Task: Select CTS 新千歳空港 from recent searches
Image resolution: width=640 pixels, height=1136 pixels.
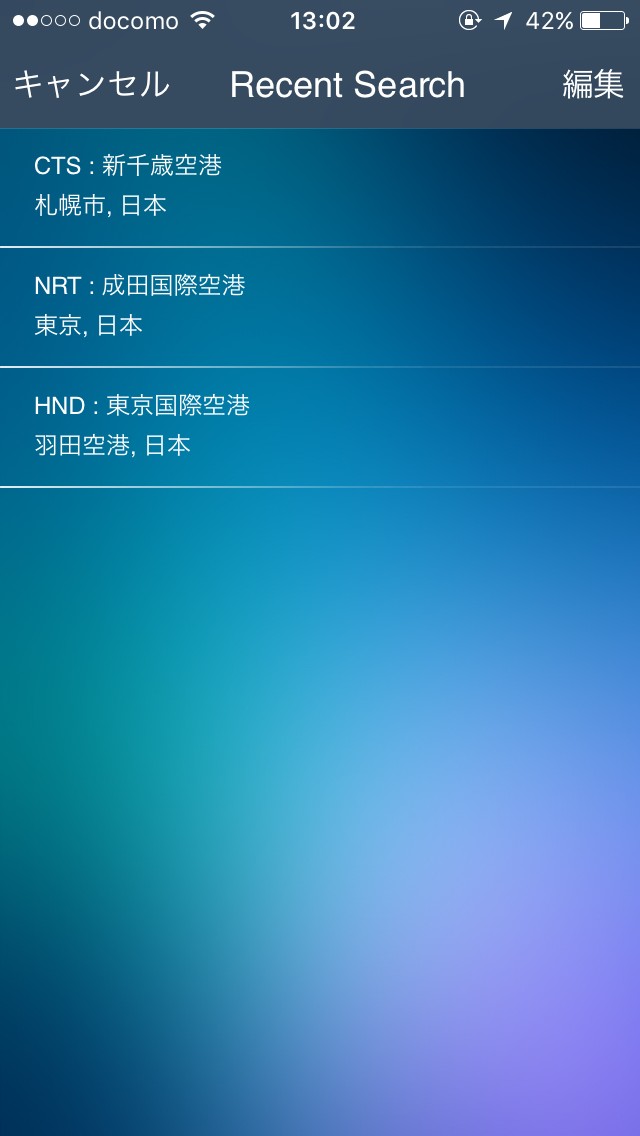Action: coord(320,186)
